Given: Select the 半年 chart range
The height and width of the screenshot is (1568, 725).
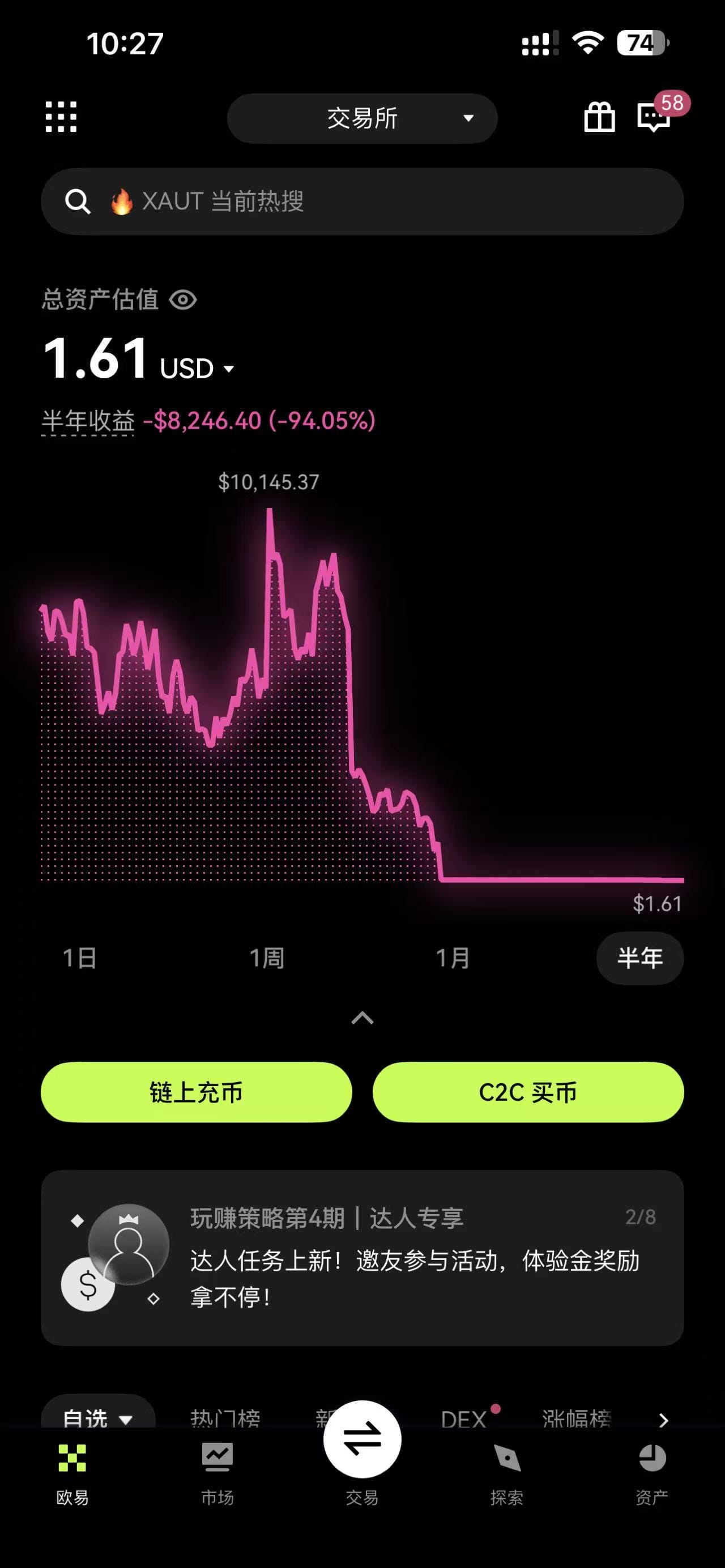Looking at the screenshot, I should pyautogui.click(x=640, y=958).
